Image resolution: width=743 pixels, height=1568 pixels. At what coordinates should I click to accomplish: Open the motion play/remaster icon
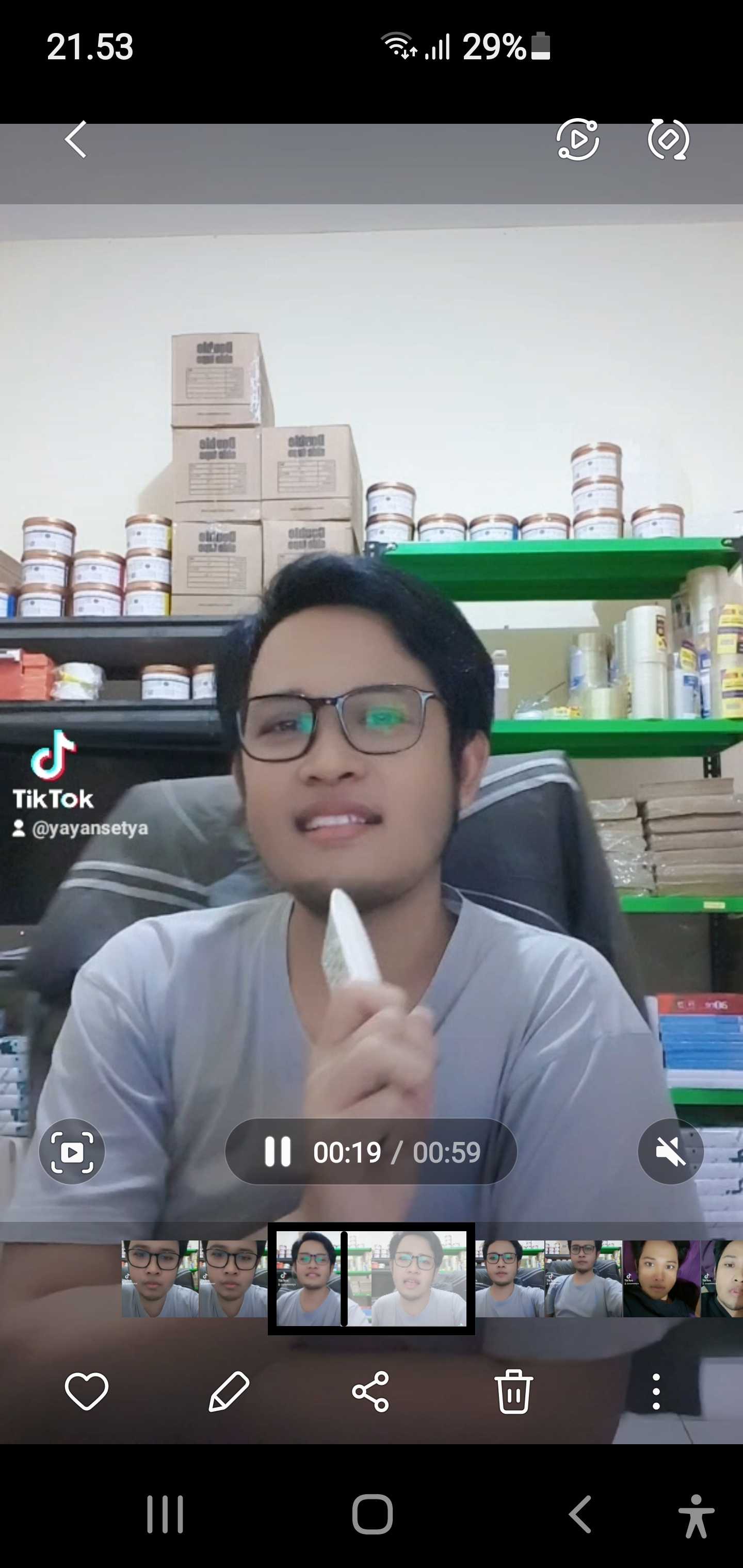pos(577,139)
